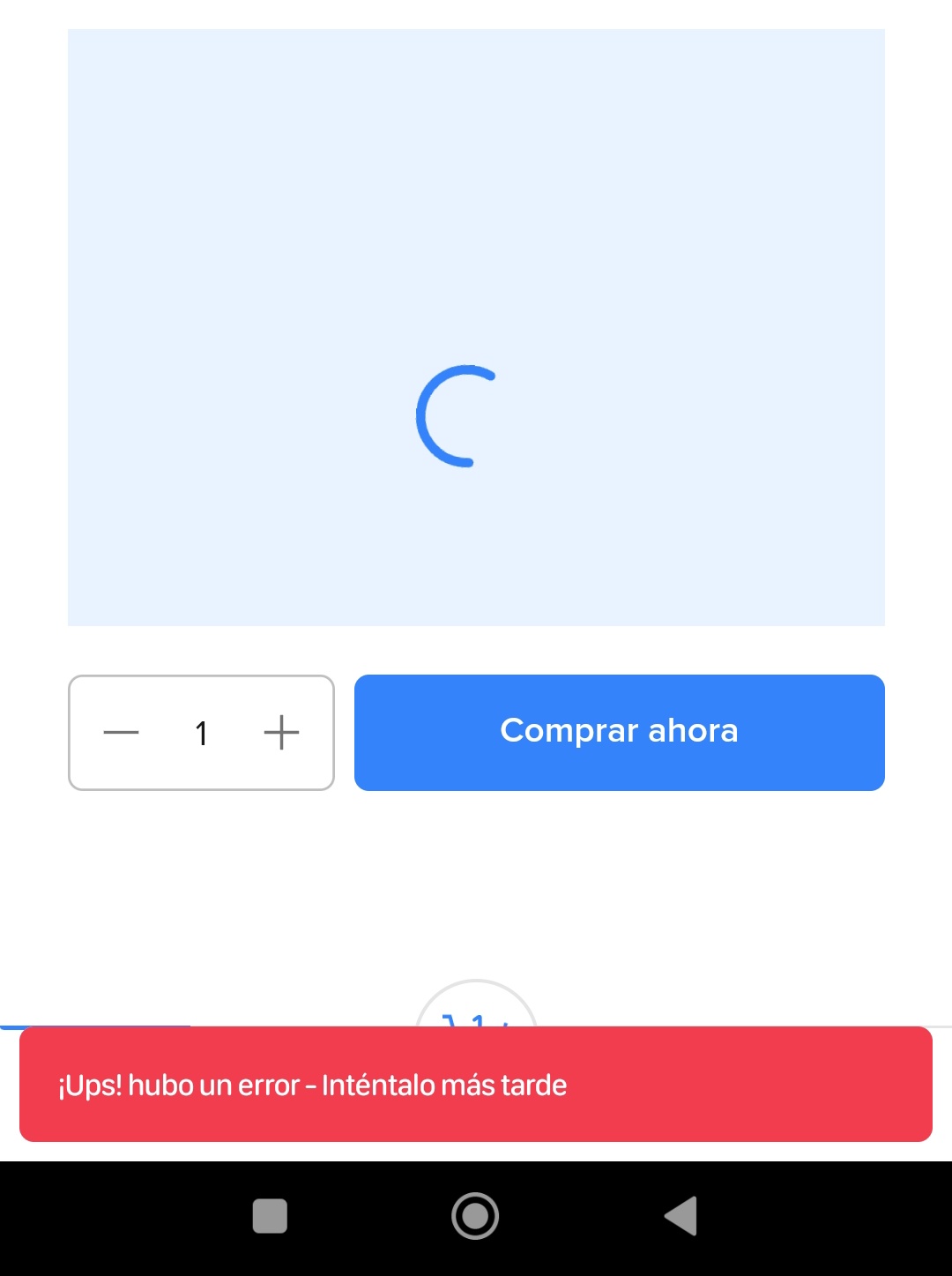The width and height of the screenshot is (952, 1276).
Task: Open the recent apps view
Action: 270,1216
